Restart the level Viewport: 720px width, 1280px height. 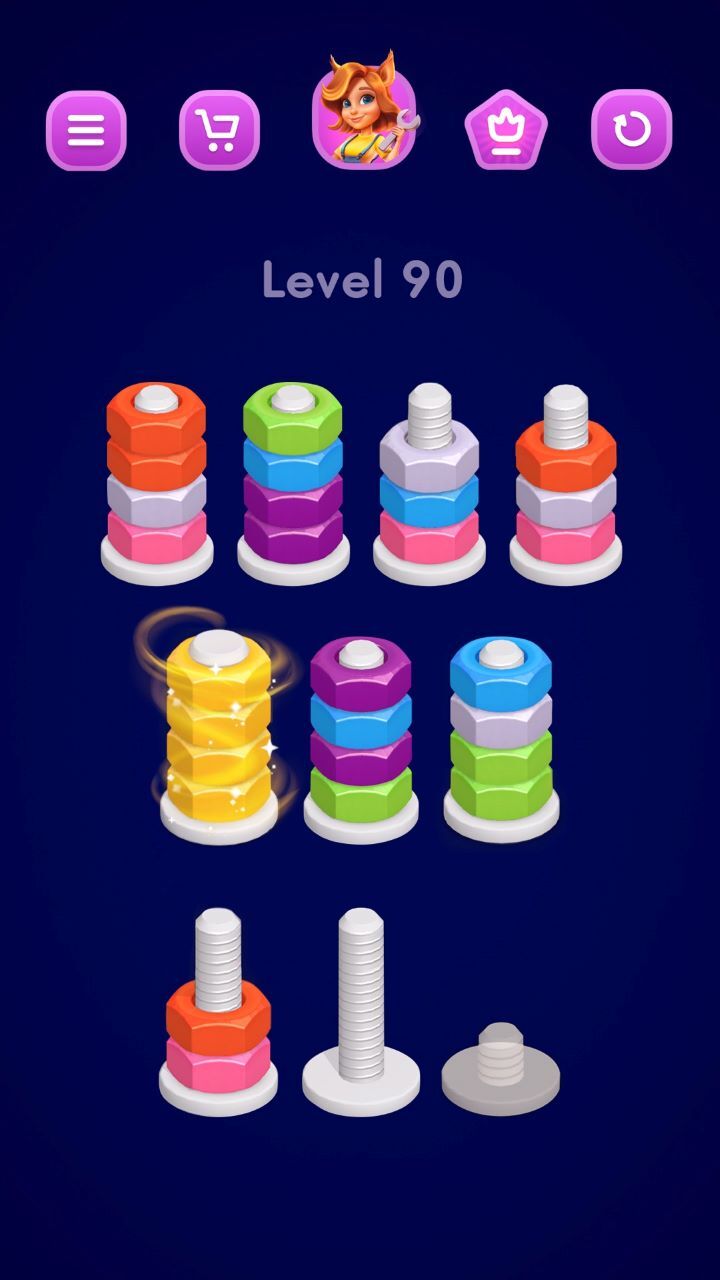[631, 131]
